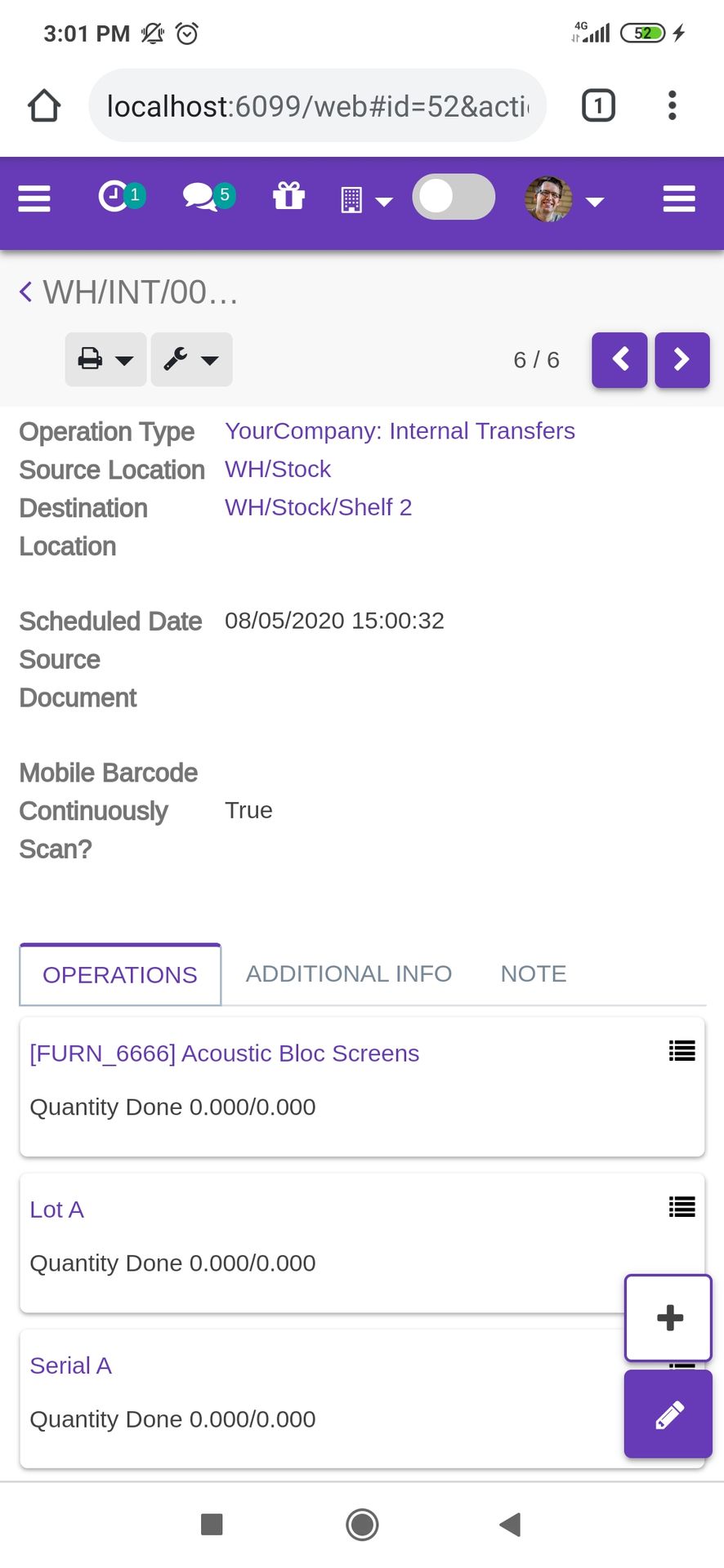Open the WH/Stock/Shelf 2 destination link
The height and width of the screenshot is (1568, 724).
318,508
